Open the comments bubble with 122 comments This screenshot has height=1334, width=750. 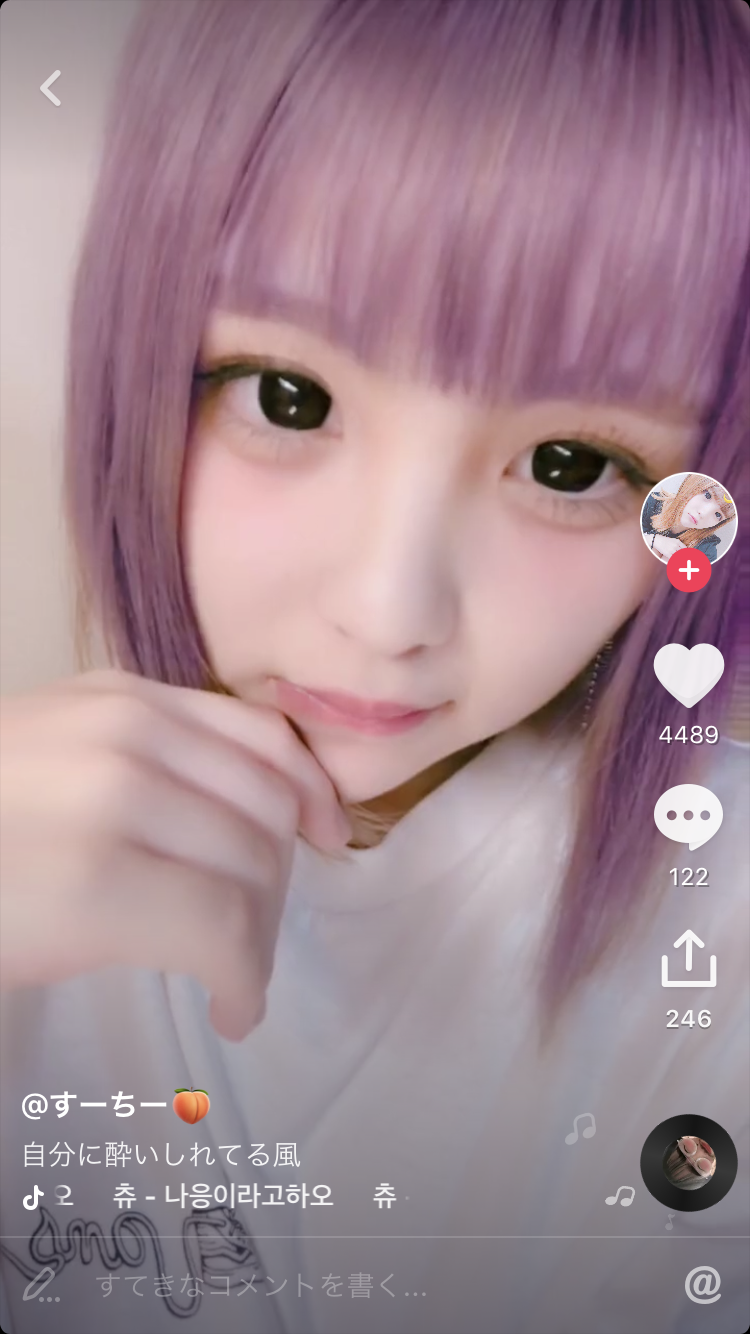click(x=688, y=817)
